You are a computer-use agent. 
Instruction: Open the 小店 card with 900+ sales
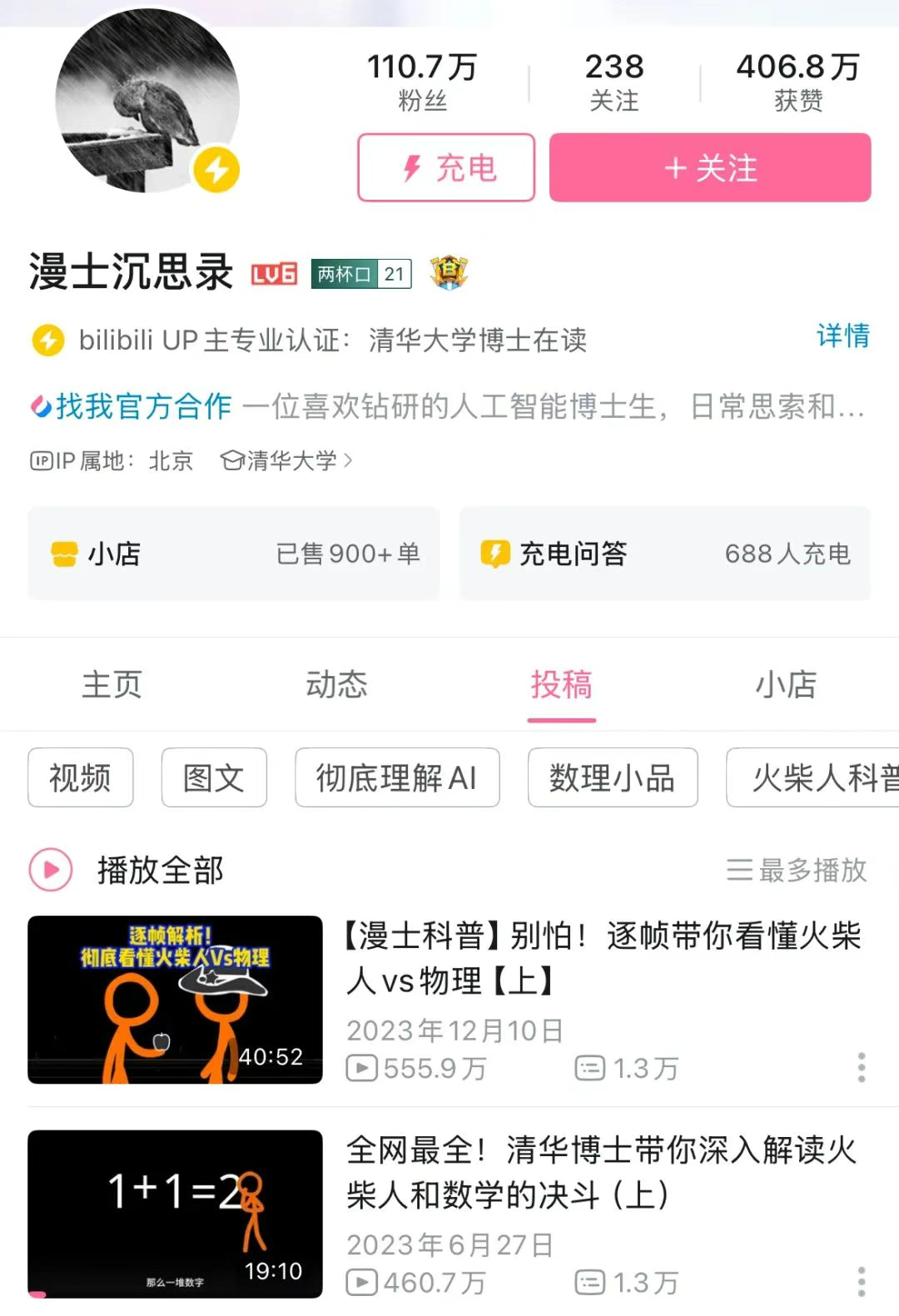(234, 554)
